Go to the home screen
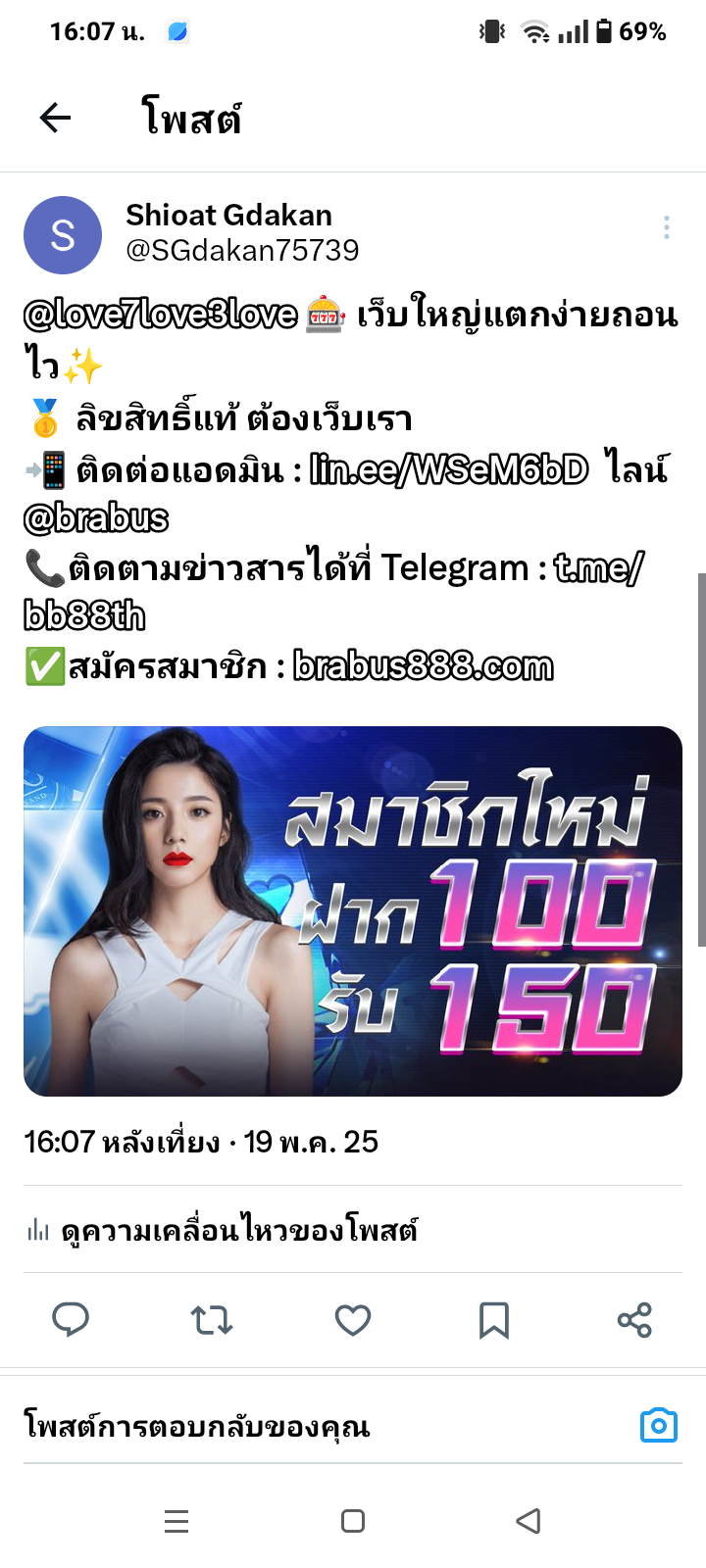 click(x=353, y=1521)
